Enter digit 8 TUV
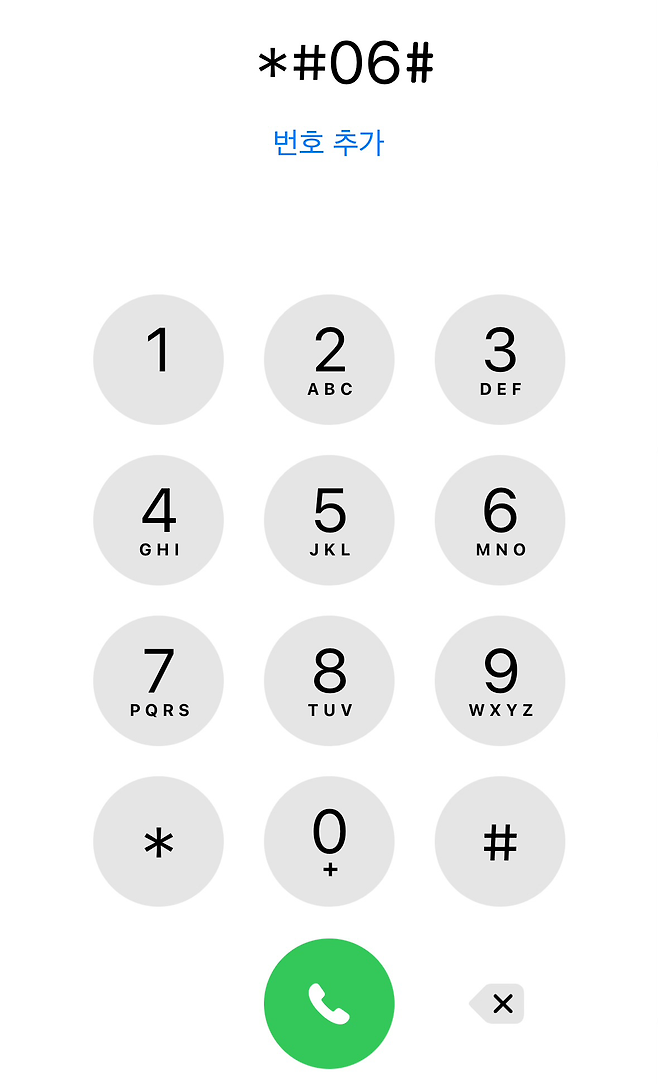This screenshot has width=658, height=1084. point(329,681)
